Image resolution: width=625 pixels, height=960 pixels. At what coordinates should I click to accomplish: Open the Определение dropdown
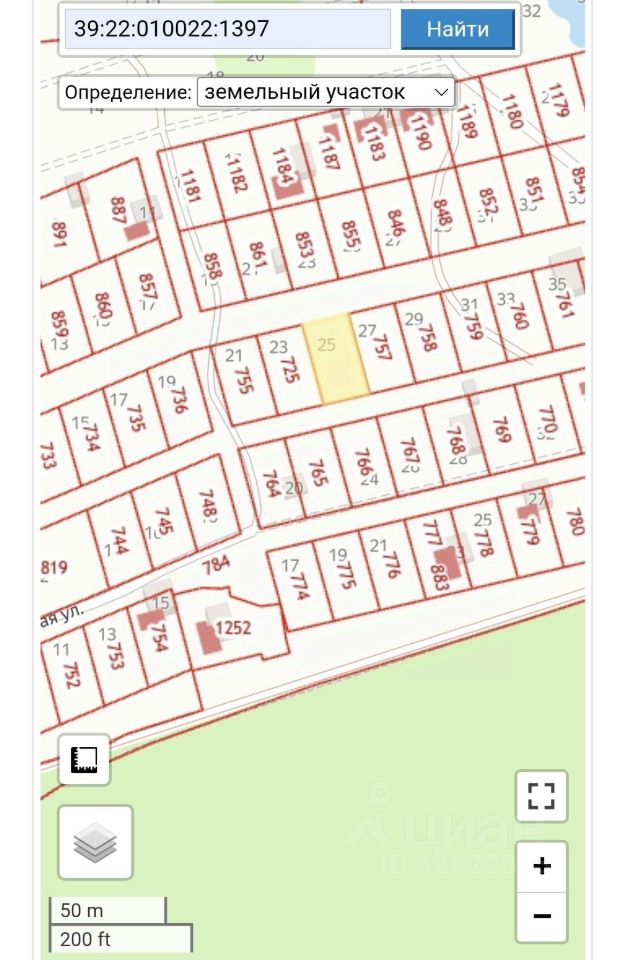(325, 93)
